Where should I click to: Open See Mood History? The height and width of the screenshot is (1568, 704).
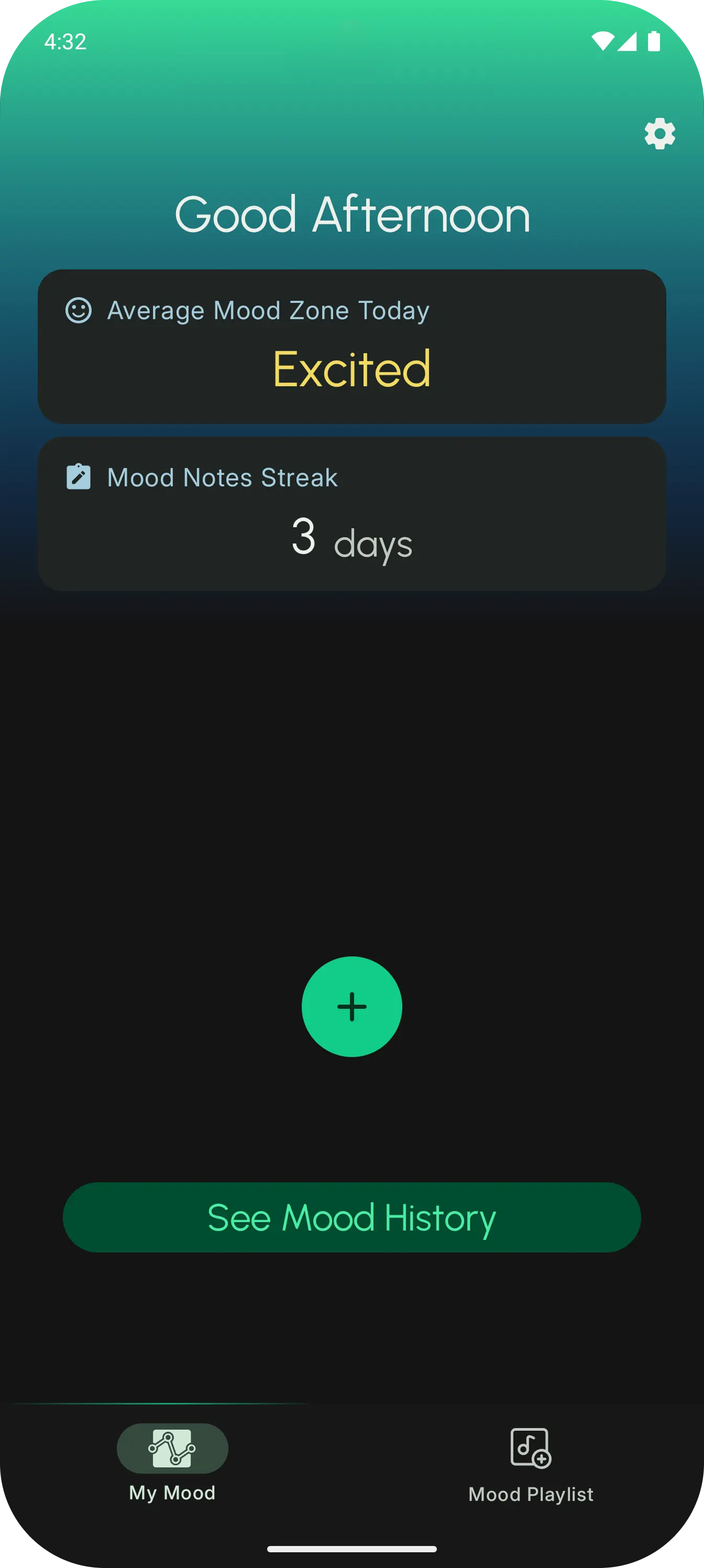click(x=351, y=1217)
